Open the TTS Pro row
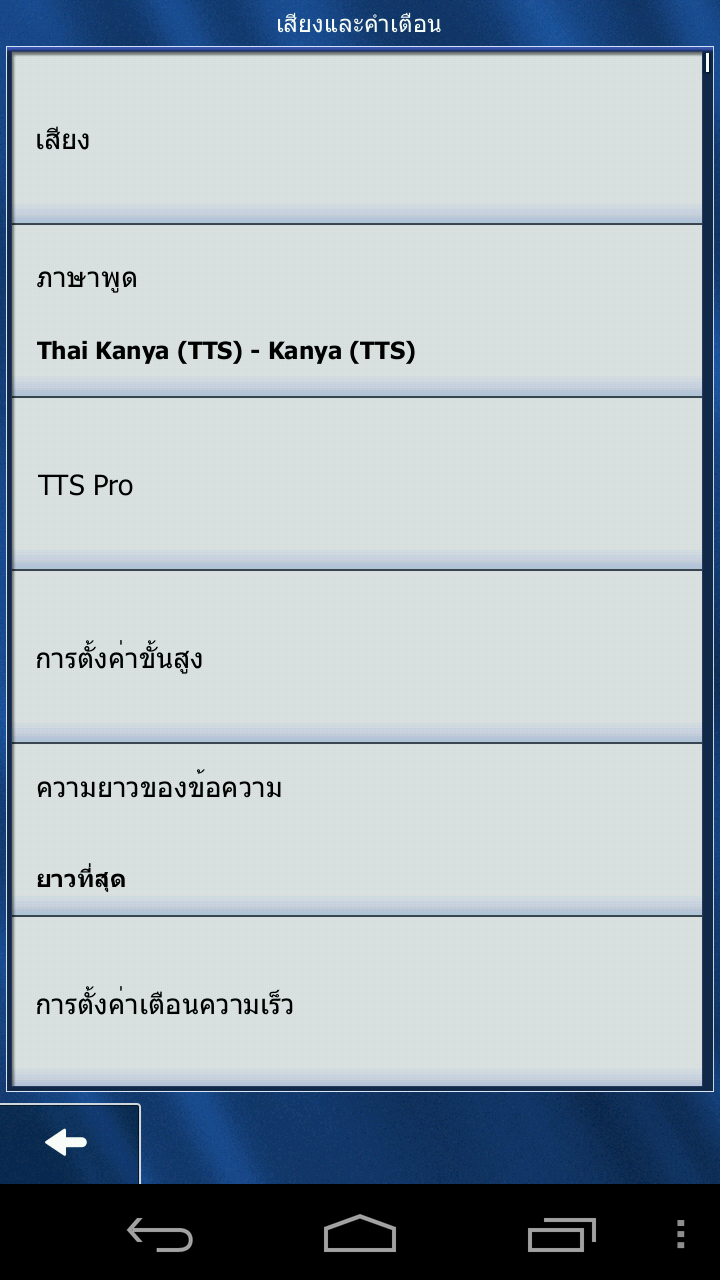Image resolution: width=720 pixels, height=1280 pixels. 356,484
